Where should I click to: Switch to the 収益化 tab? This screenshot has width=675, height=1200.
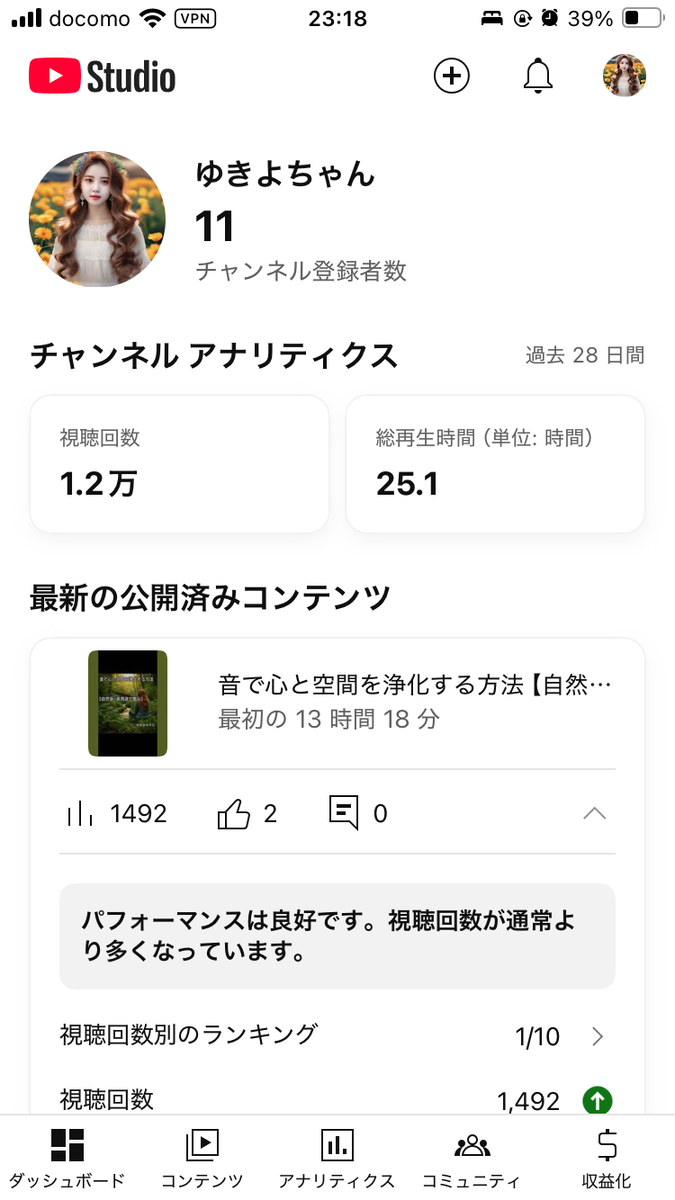point(606,1158)
